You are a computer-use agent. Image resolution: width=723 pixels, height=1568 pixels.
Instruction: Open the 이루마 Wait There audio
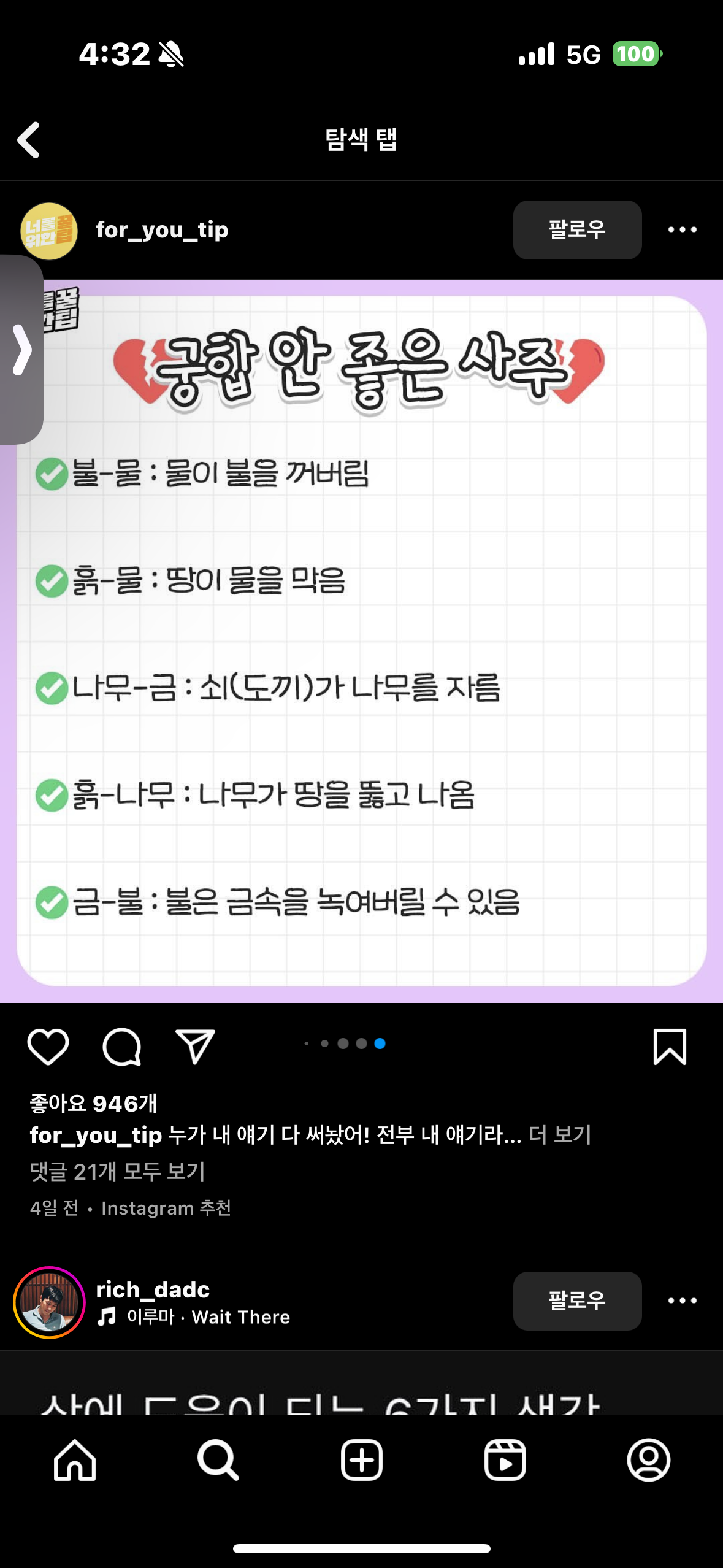coord(193,1317)
